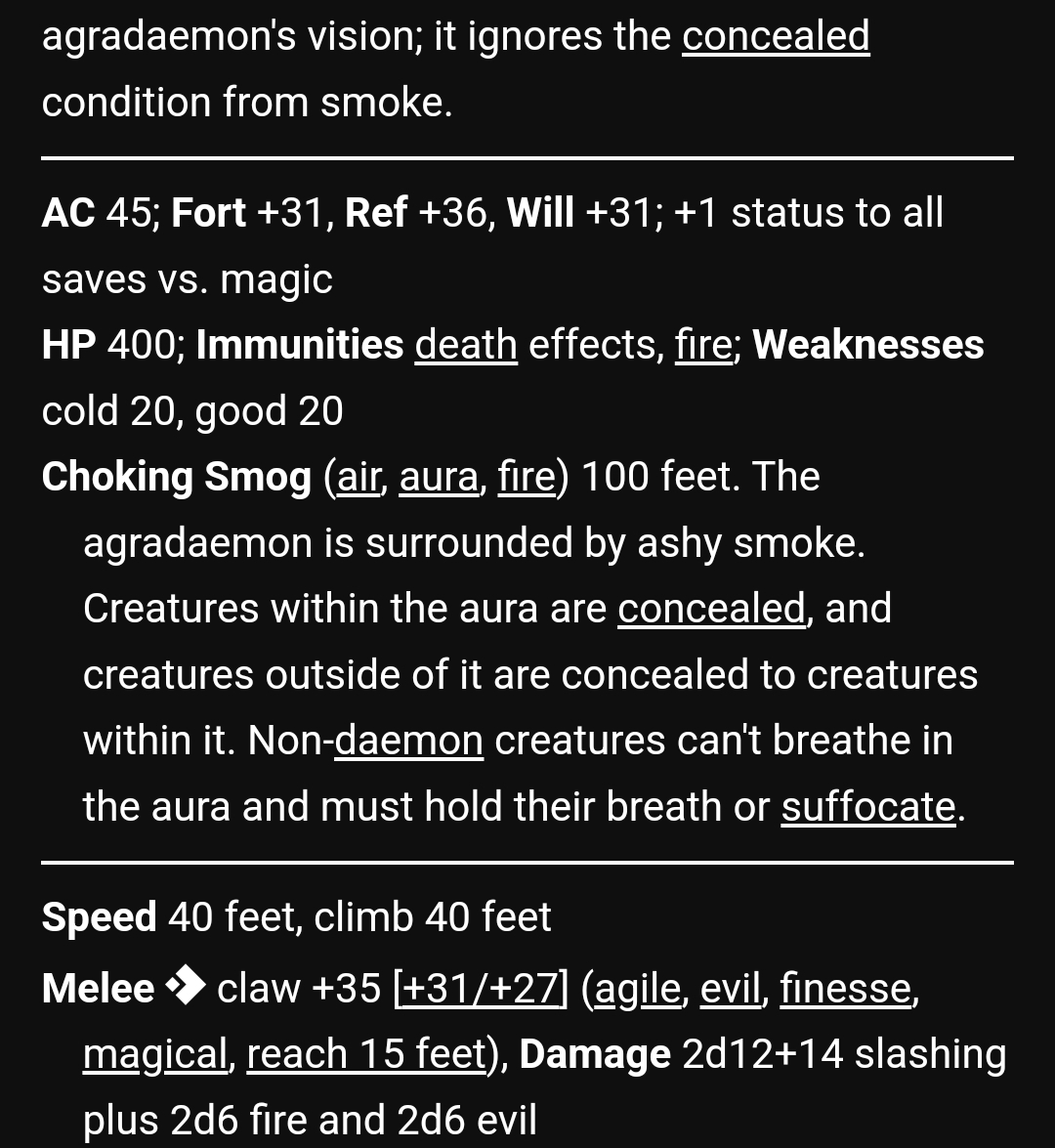
Task: Tap the fire trait of Choking Smog
Action: coord(527,477)
